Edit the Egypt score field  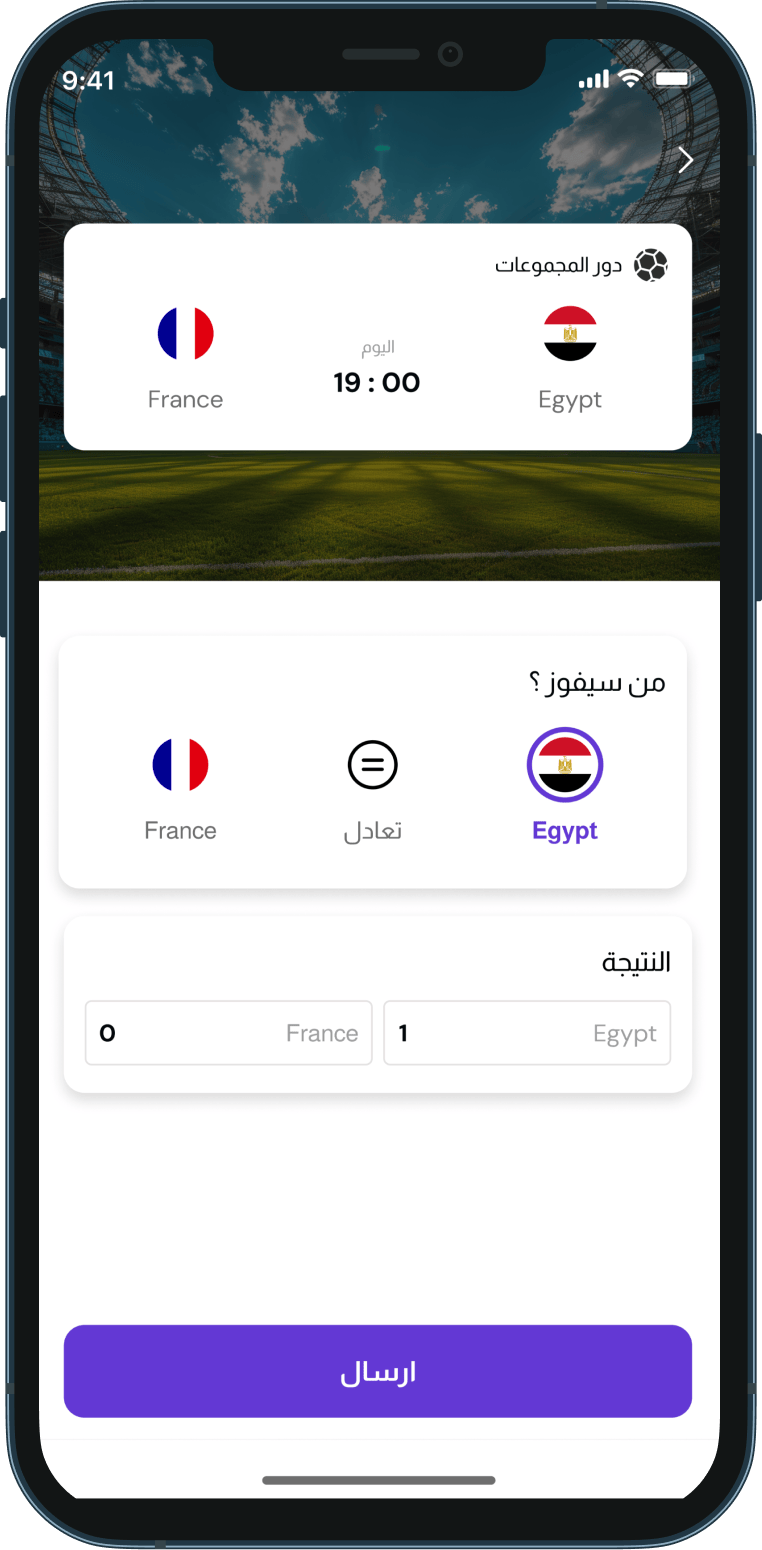[527, 1033]
